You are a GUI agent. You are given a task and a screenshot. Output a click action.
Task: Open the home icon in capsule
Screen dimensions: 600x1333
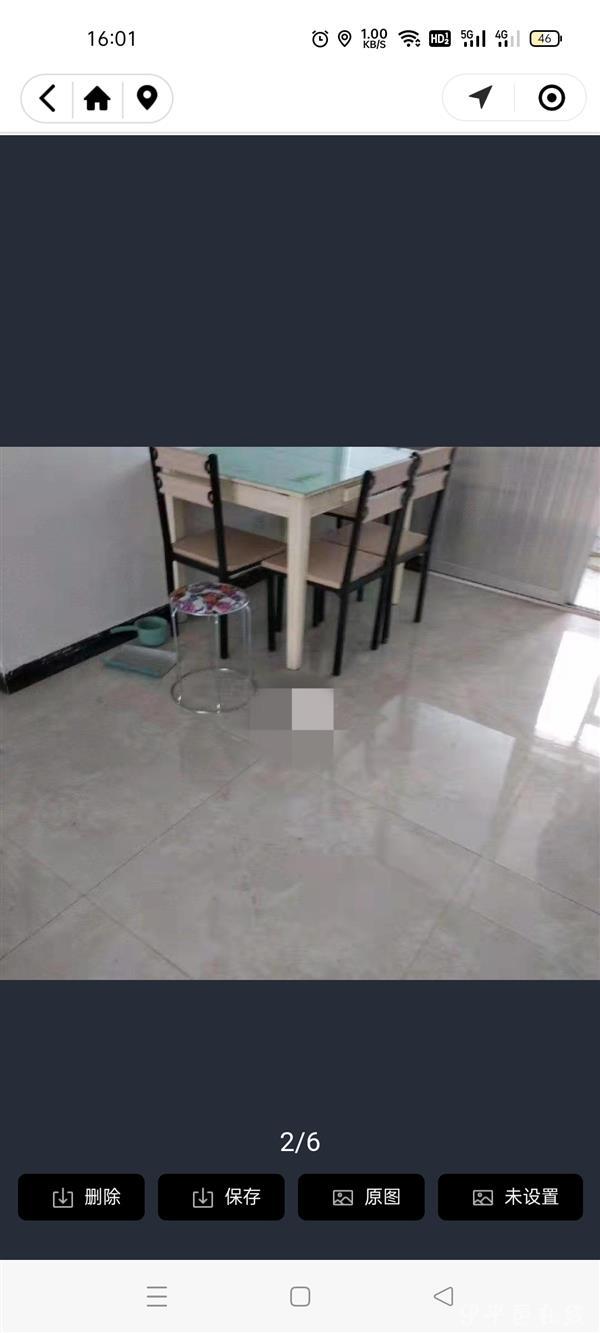[97, 98]
